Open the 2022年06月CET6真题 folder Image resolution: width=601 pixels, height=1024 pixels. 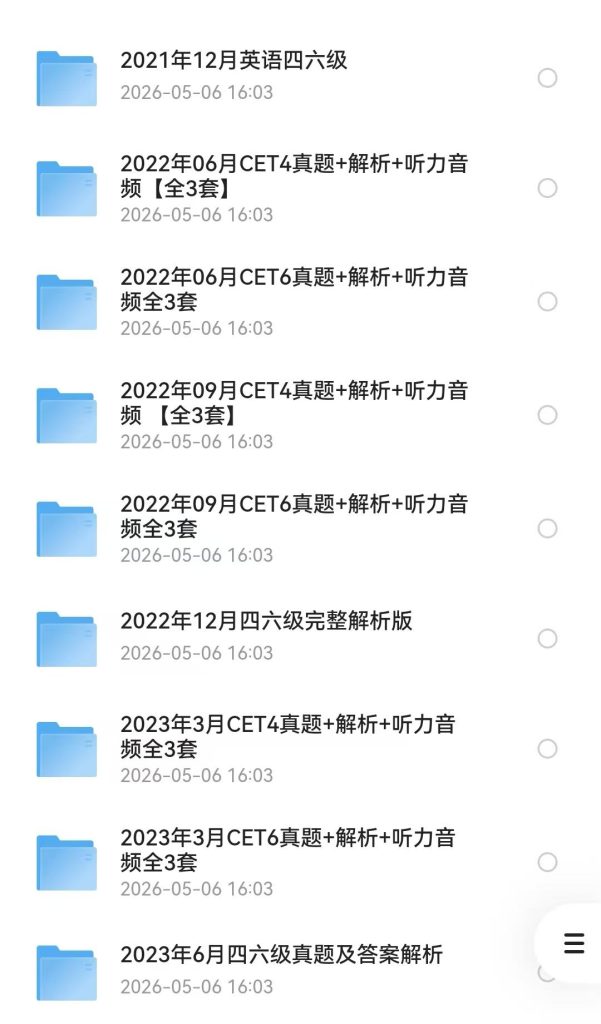coord(300,302)
